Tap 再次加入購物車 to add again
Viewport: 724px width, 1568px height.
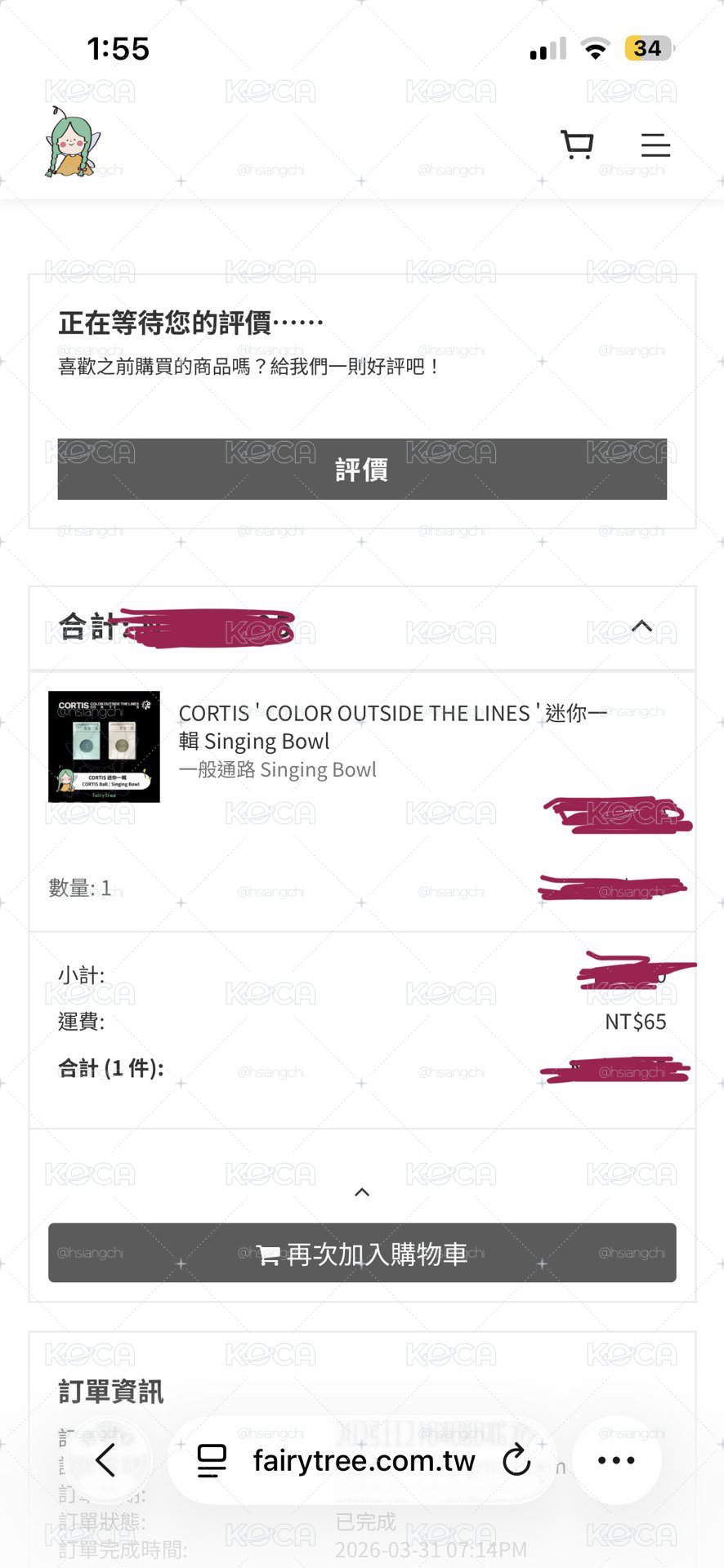click(362, 1253)
